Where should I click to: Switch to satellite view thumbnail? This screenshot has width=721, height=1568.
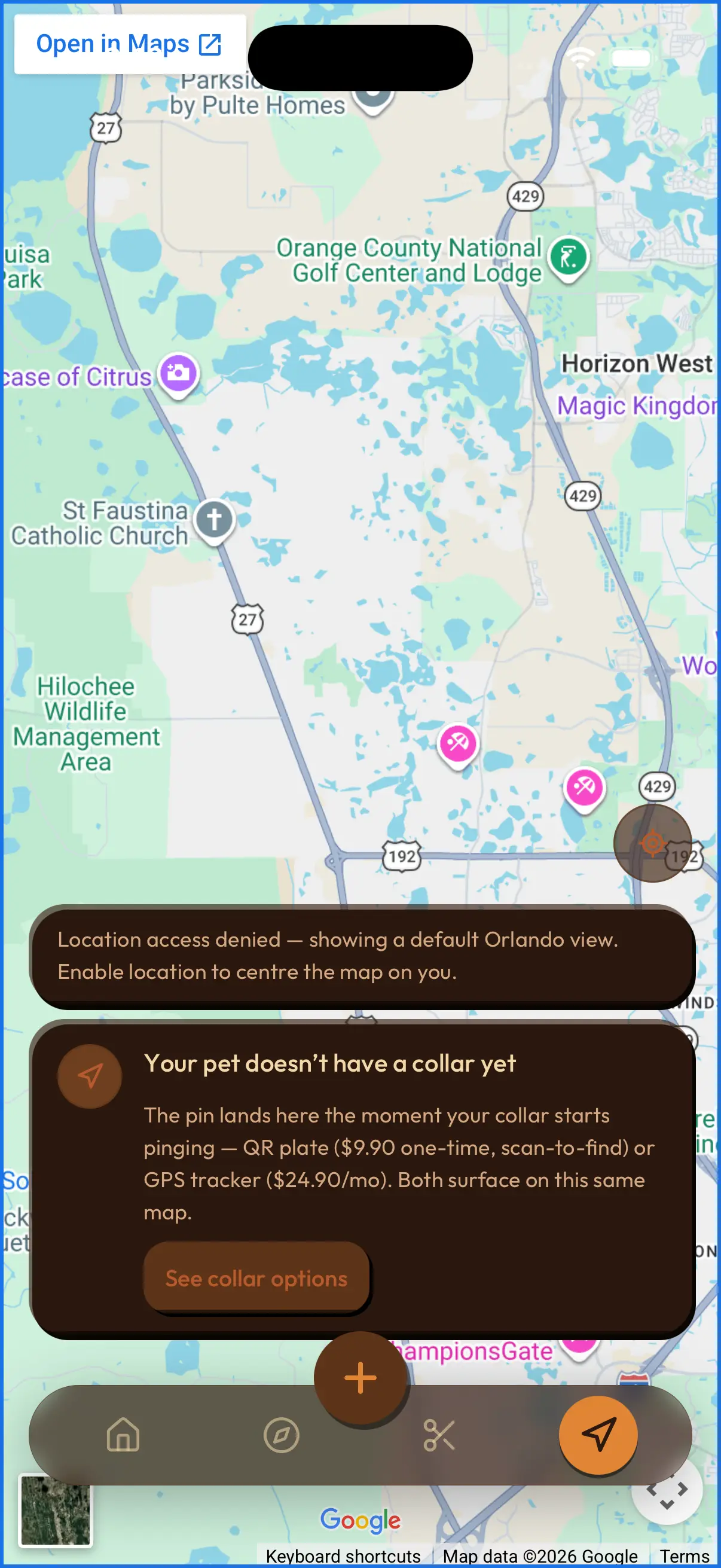click(56, 1510)
